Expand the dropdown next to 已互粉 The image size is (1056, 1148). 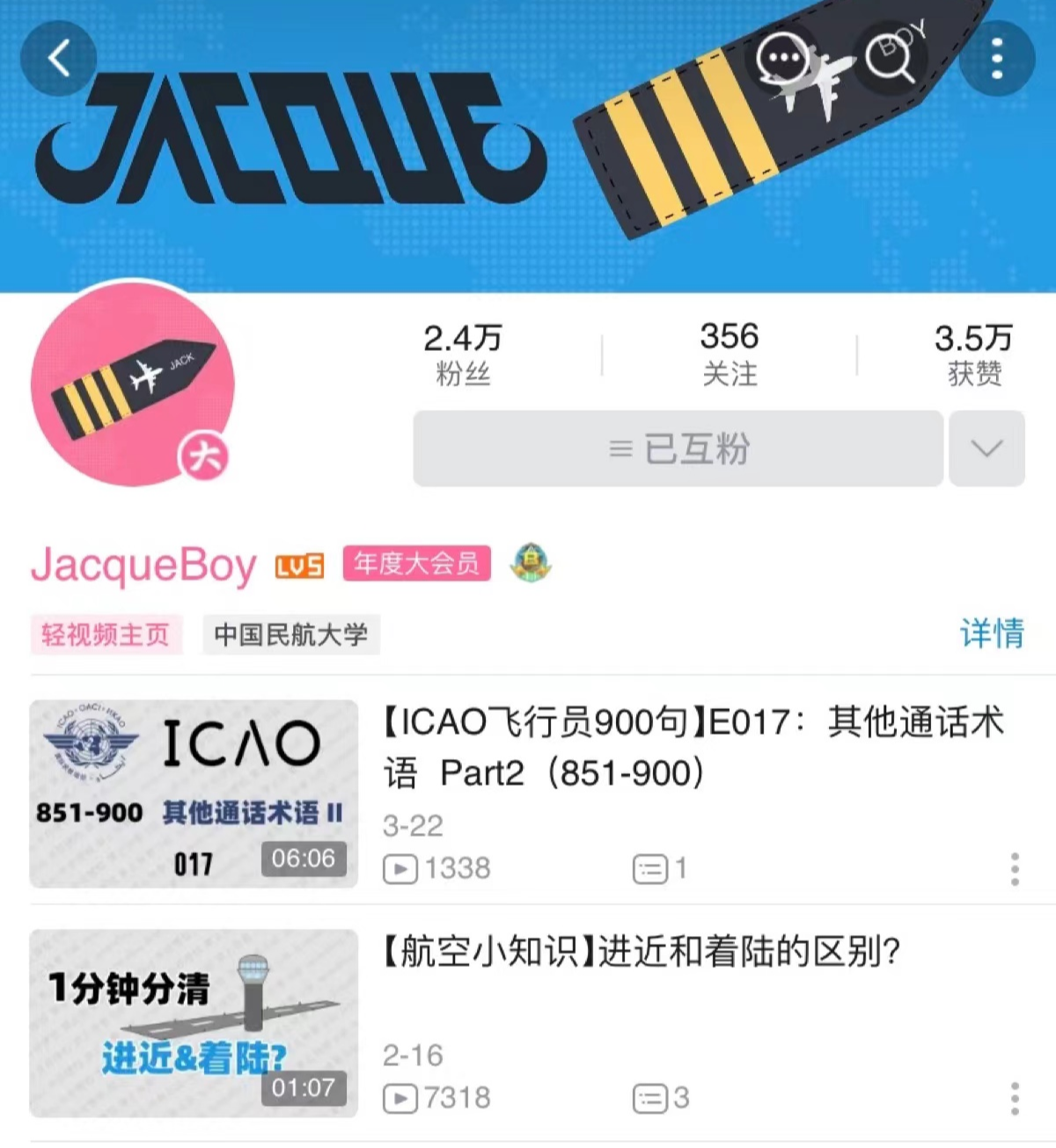tap(986, 449)
